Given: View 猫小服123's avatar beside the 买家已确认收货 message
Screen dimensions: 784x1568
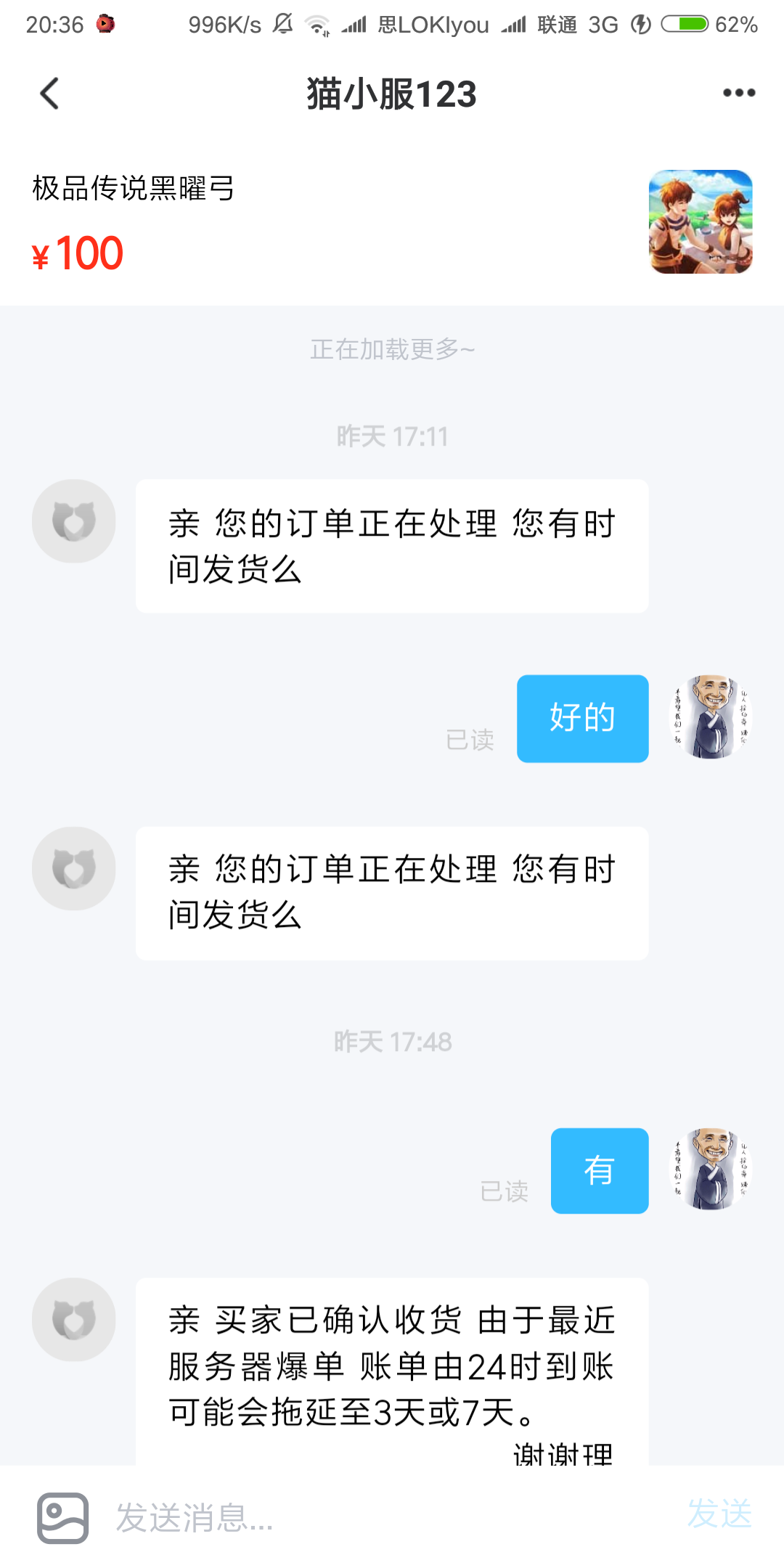Looking at the screenshot, I should tap(73, 1319).
